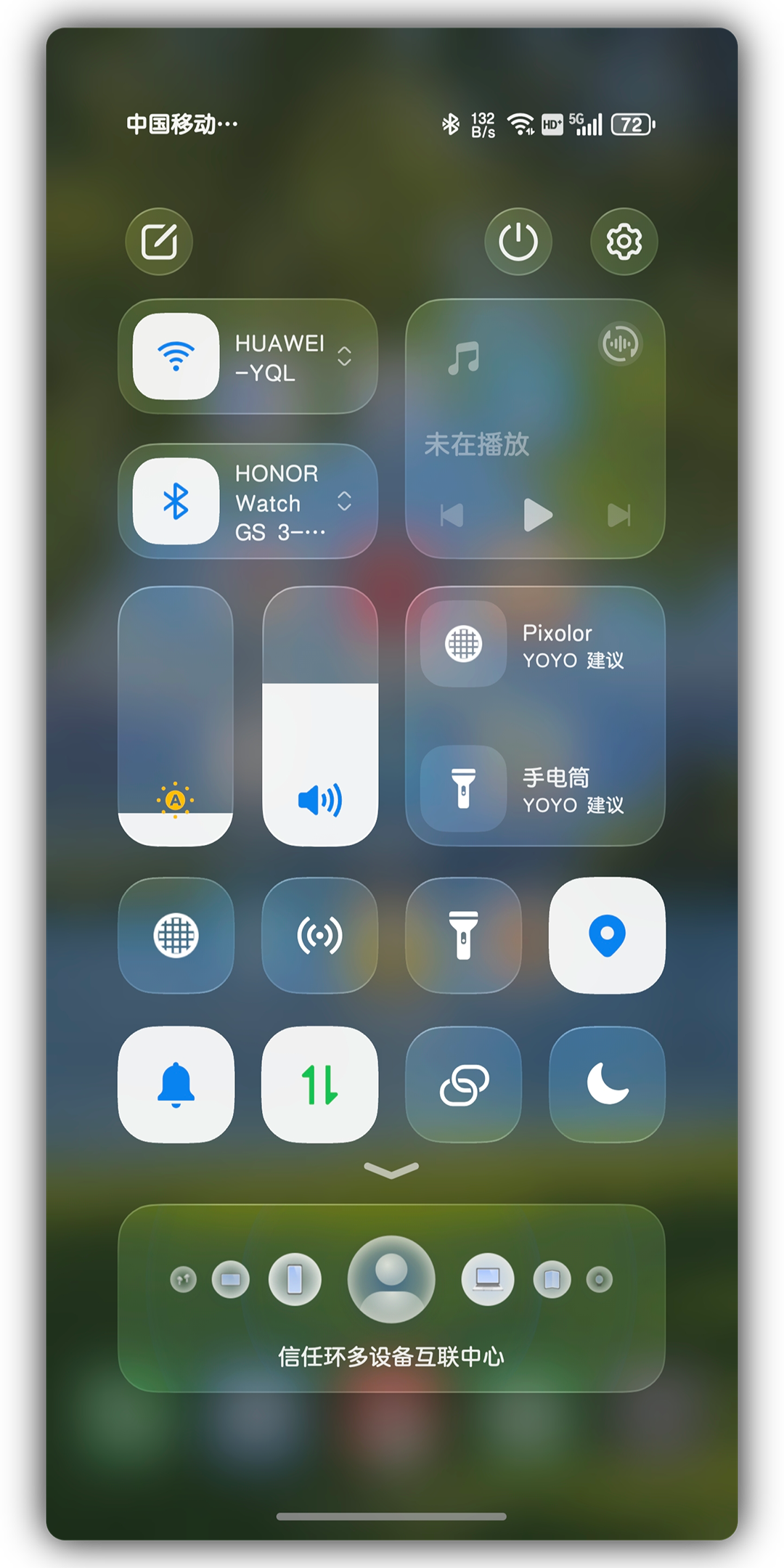Tap the power button icon

[x=518, y=242]
